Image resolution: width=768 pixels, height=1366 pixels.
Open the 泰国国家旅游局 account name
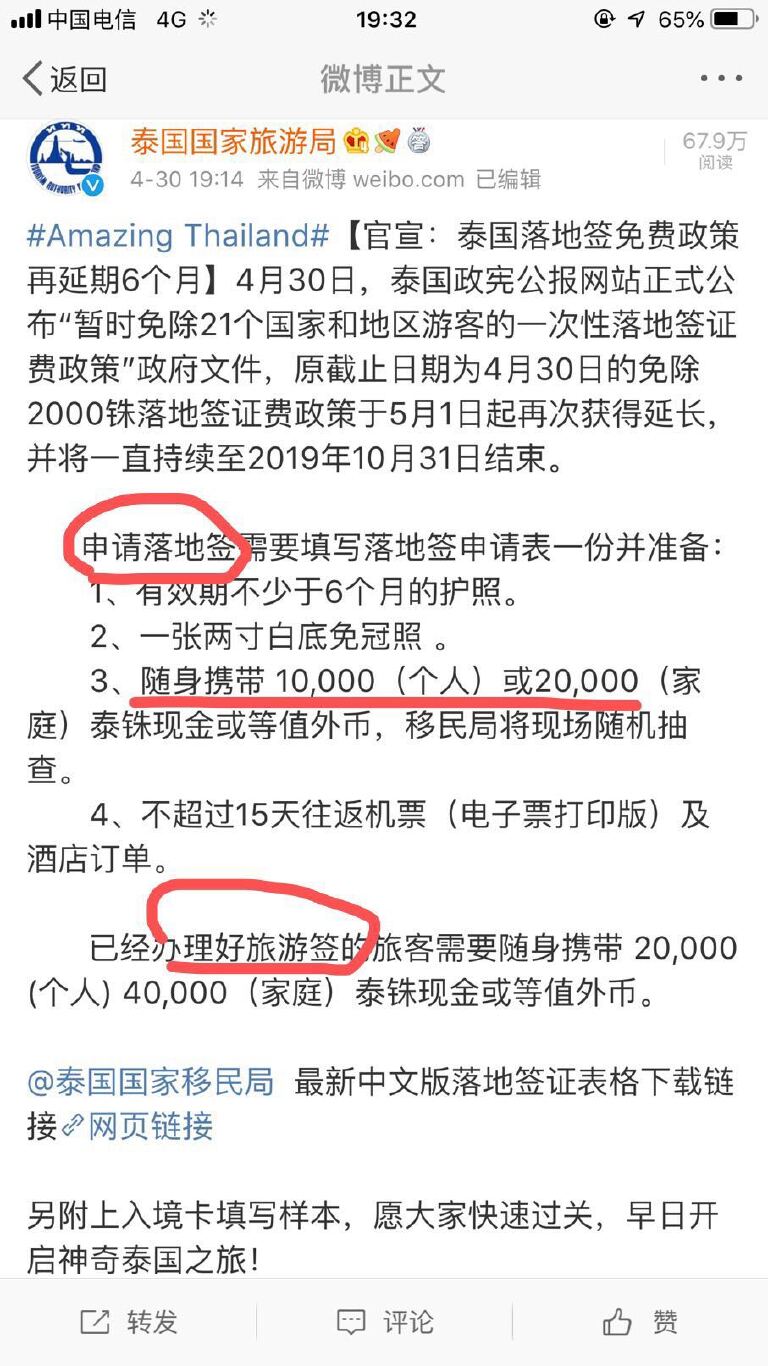233,143
